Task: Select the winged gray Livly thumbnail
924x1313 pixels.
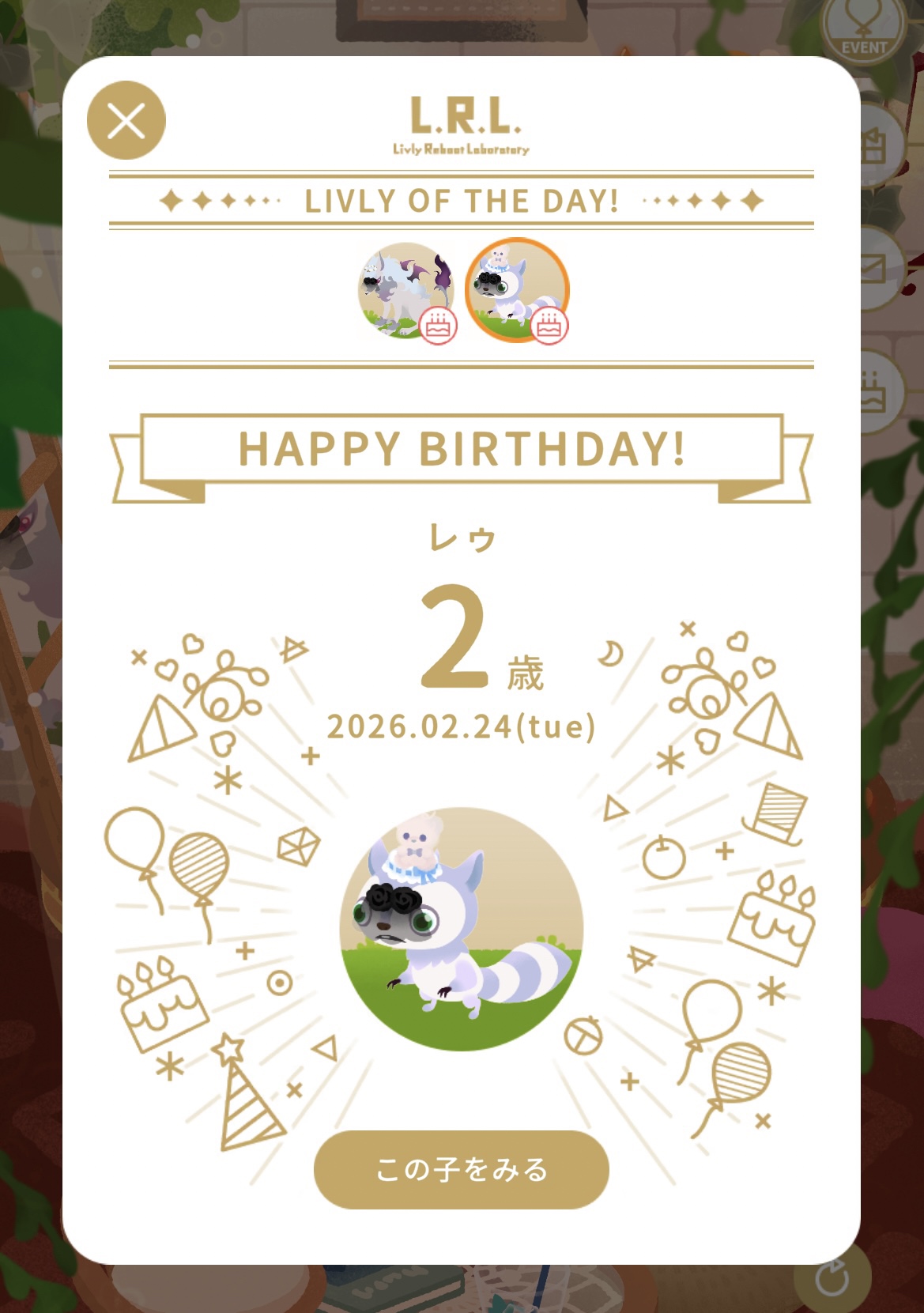Action: point(406,290)
